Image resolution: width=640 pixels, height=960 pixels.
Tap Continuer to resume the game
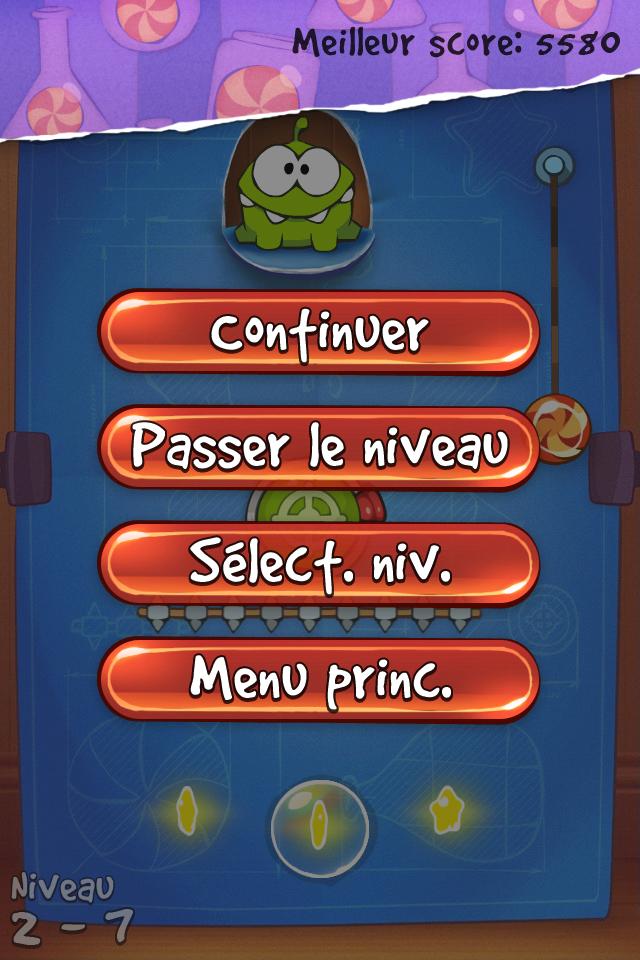point(319,332)
